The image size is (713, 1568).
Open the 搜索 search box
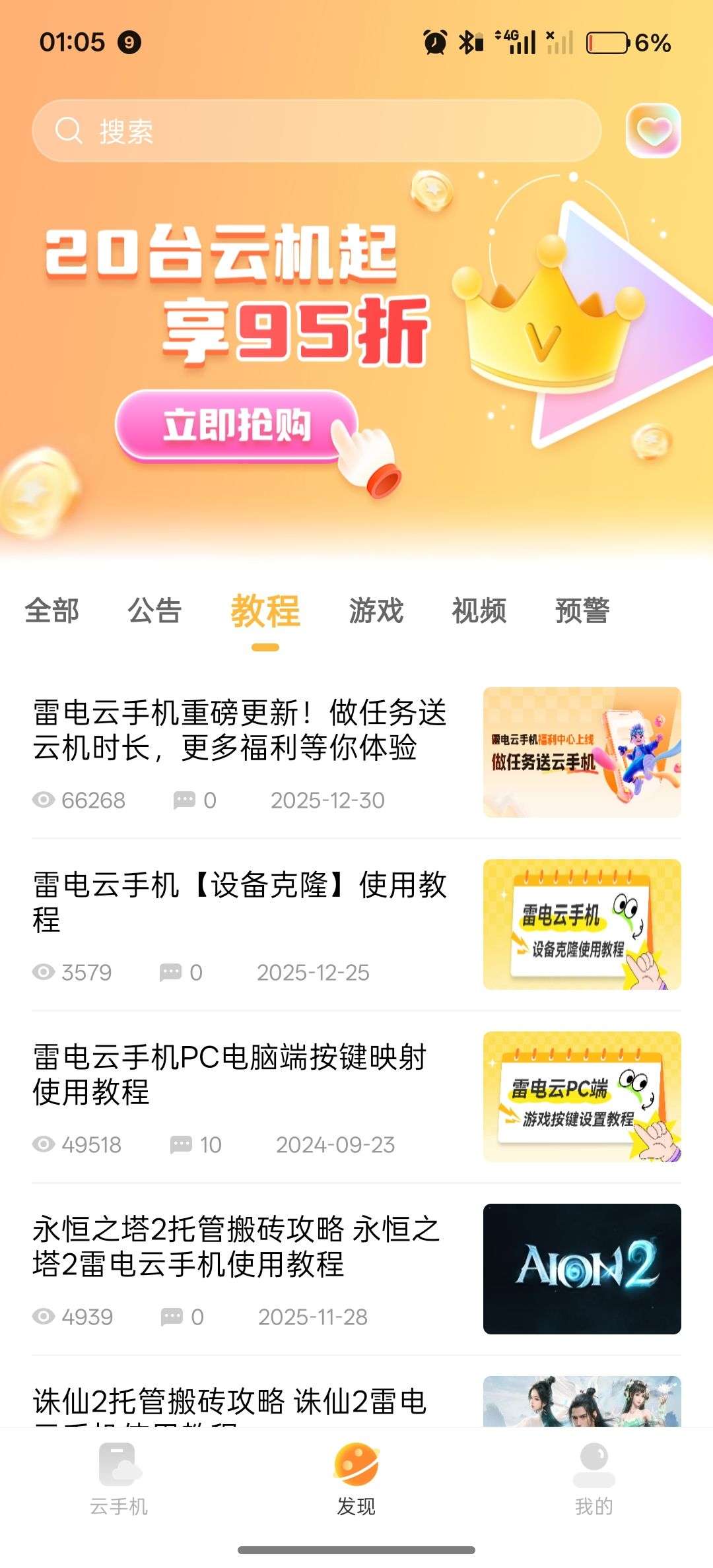317,131
